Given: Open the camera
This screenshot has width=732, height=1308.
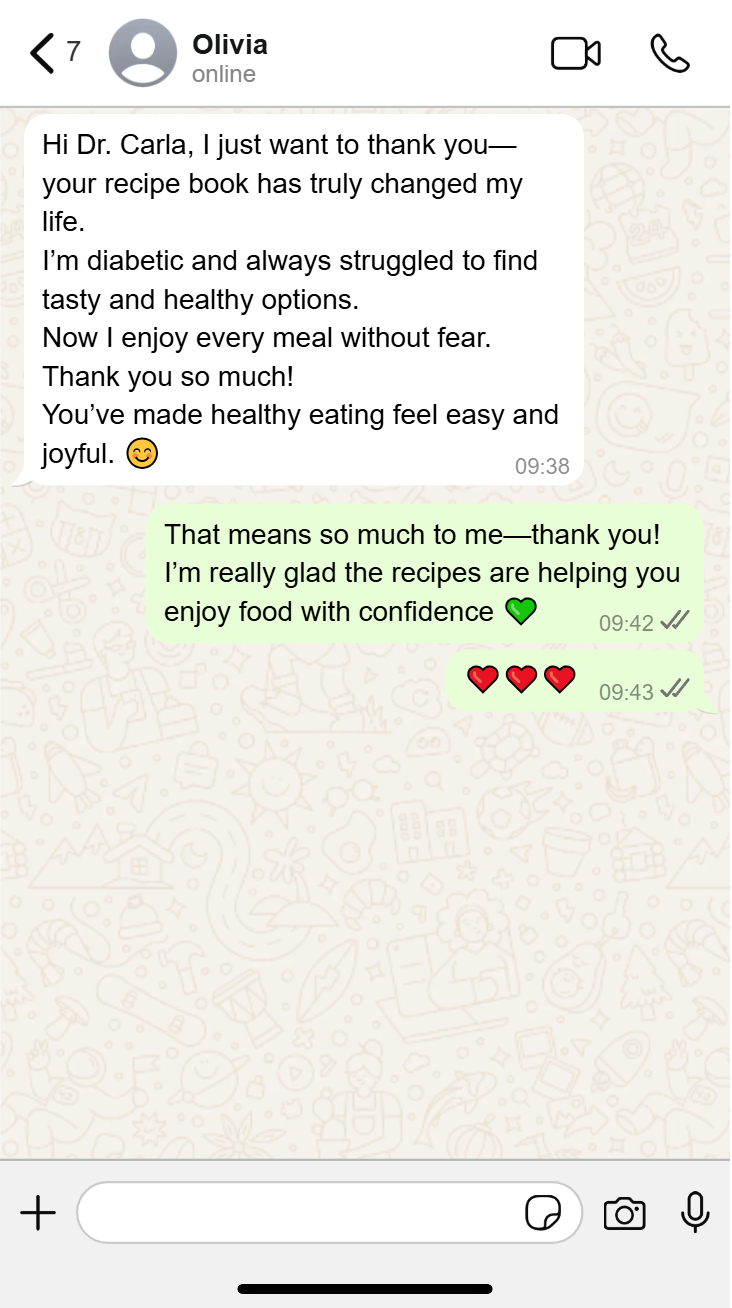Looking at the screenshot, I should point(625,1213).
